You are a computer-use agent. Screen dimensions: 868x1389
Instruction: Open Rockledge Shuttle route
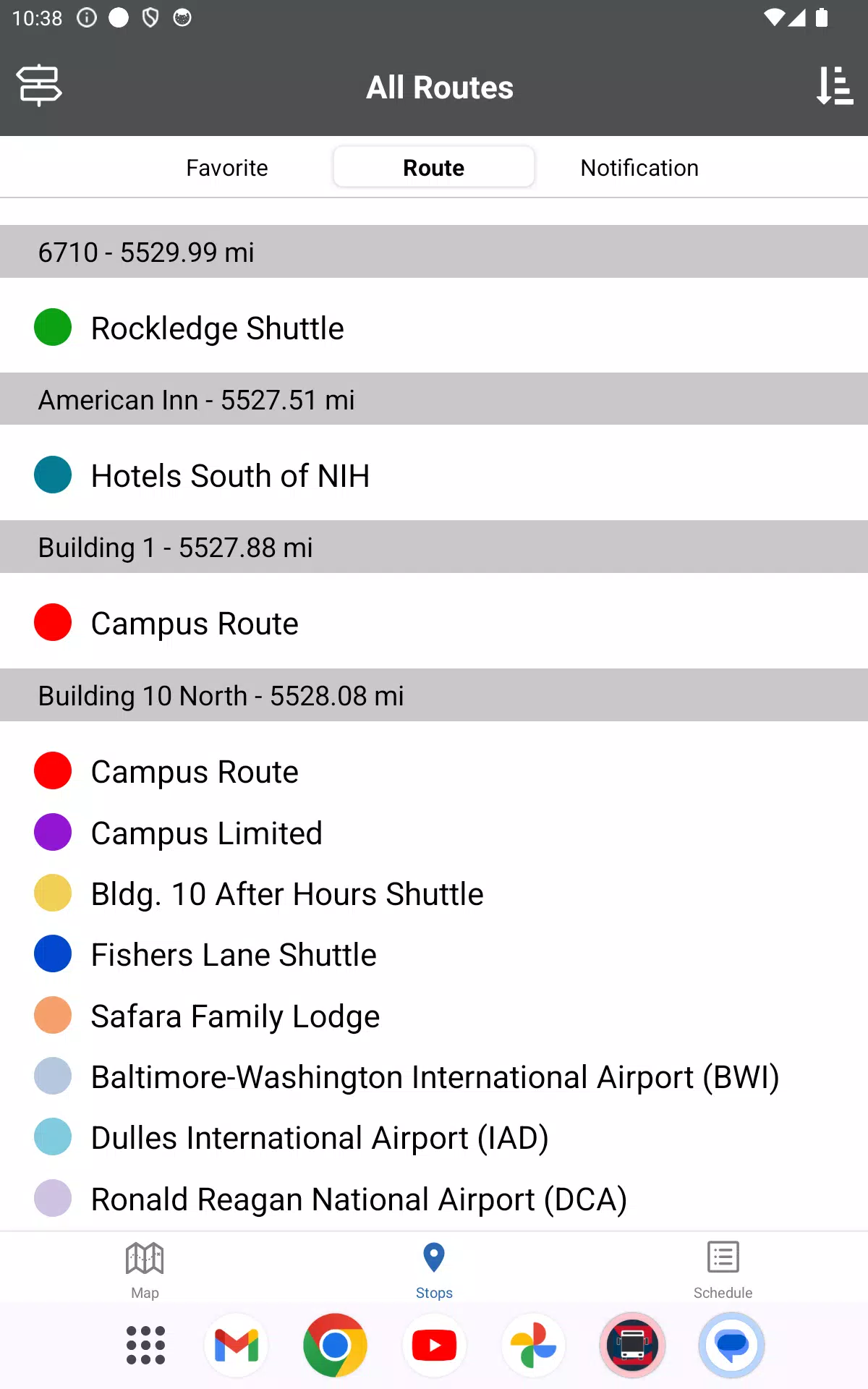point(434,328)
